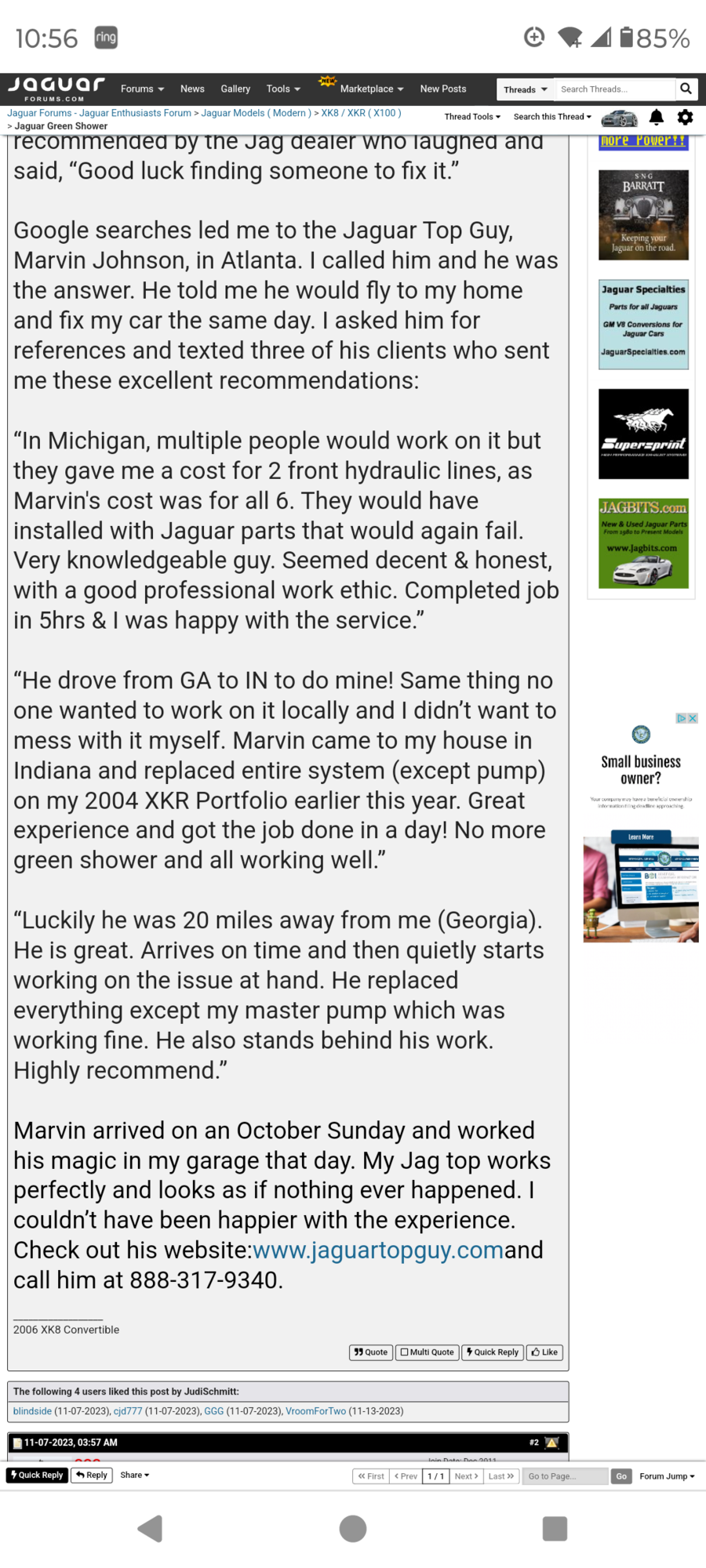
Task: Quote this post by JudiSchmitt
Action: click(371, 1352)
